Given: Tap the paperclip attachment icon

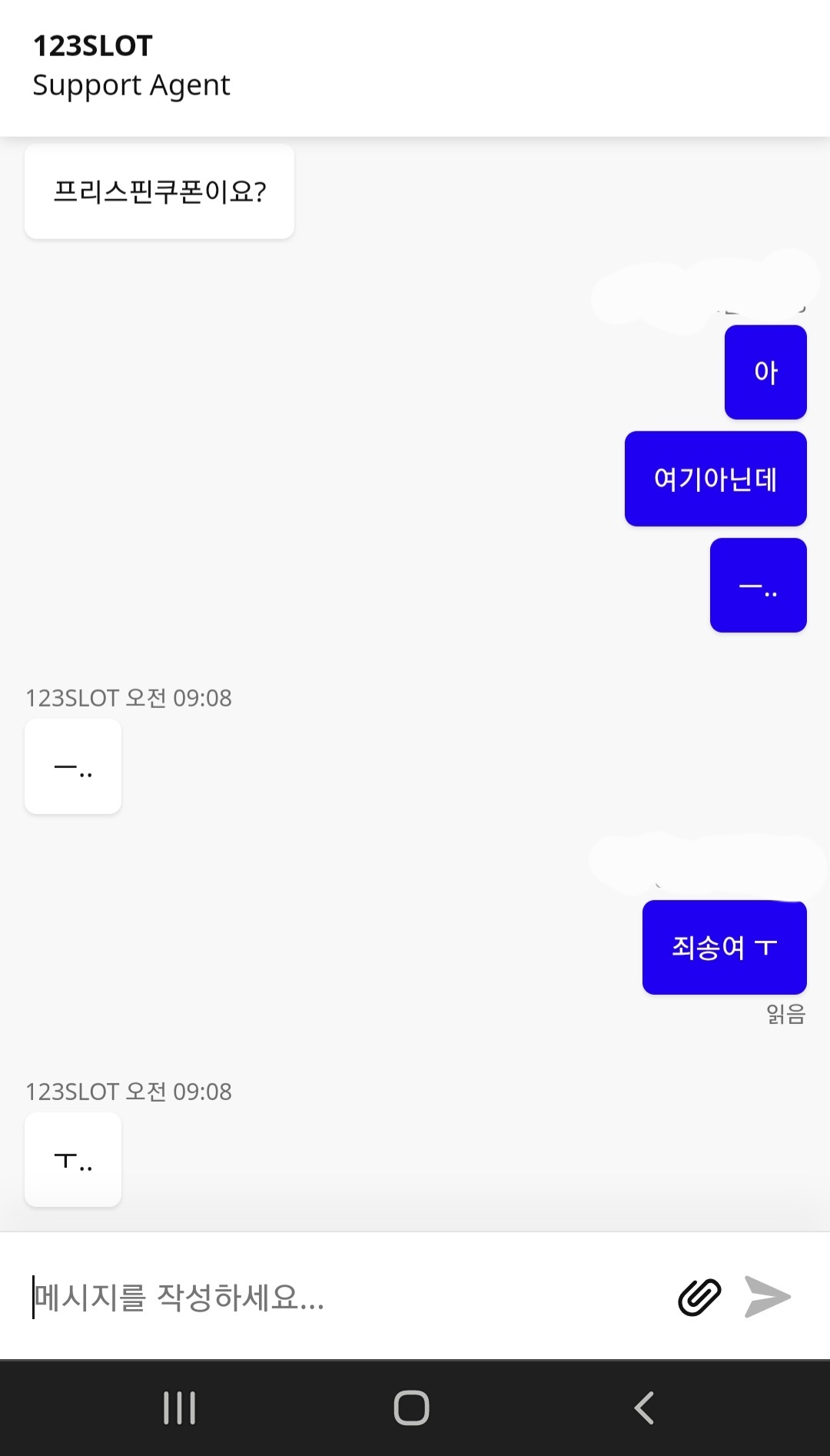Looking at the screenshot, I should 699,1297.
